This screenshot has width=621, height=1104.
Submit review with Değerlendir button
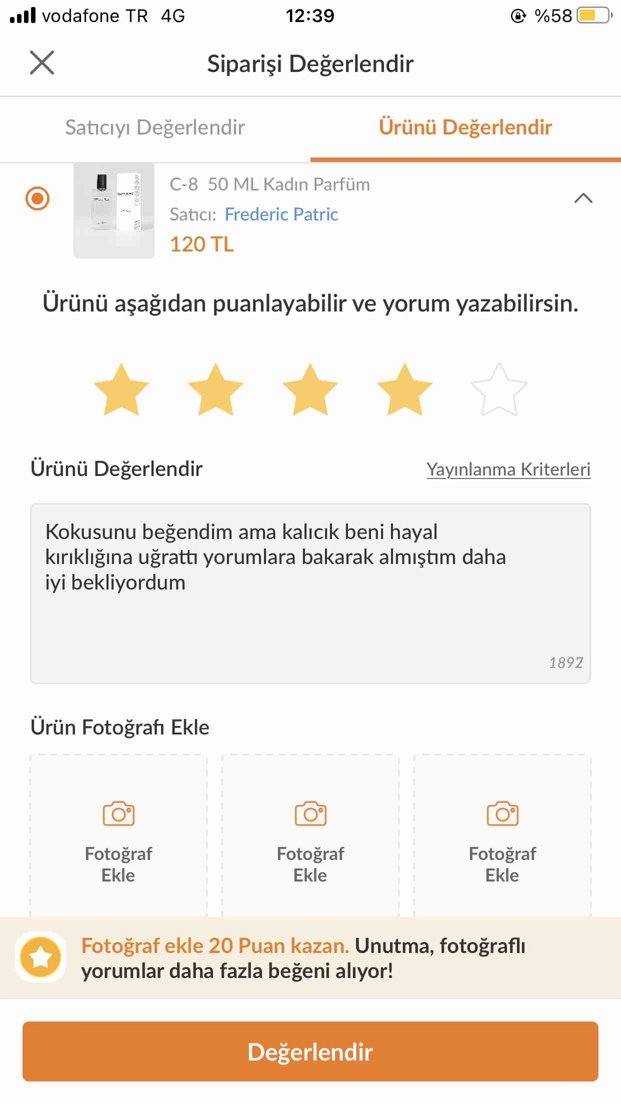click(310, 1052)
